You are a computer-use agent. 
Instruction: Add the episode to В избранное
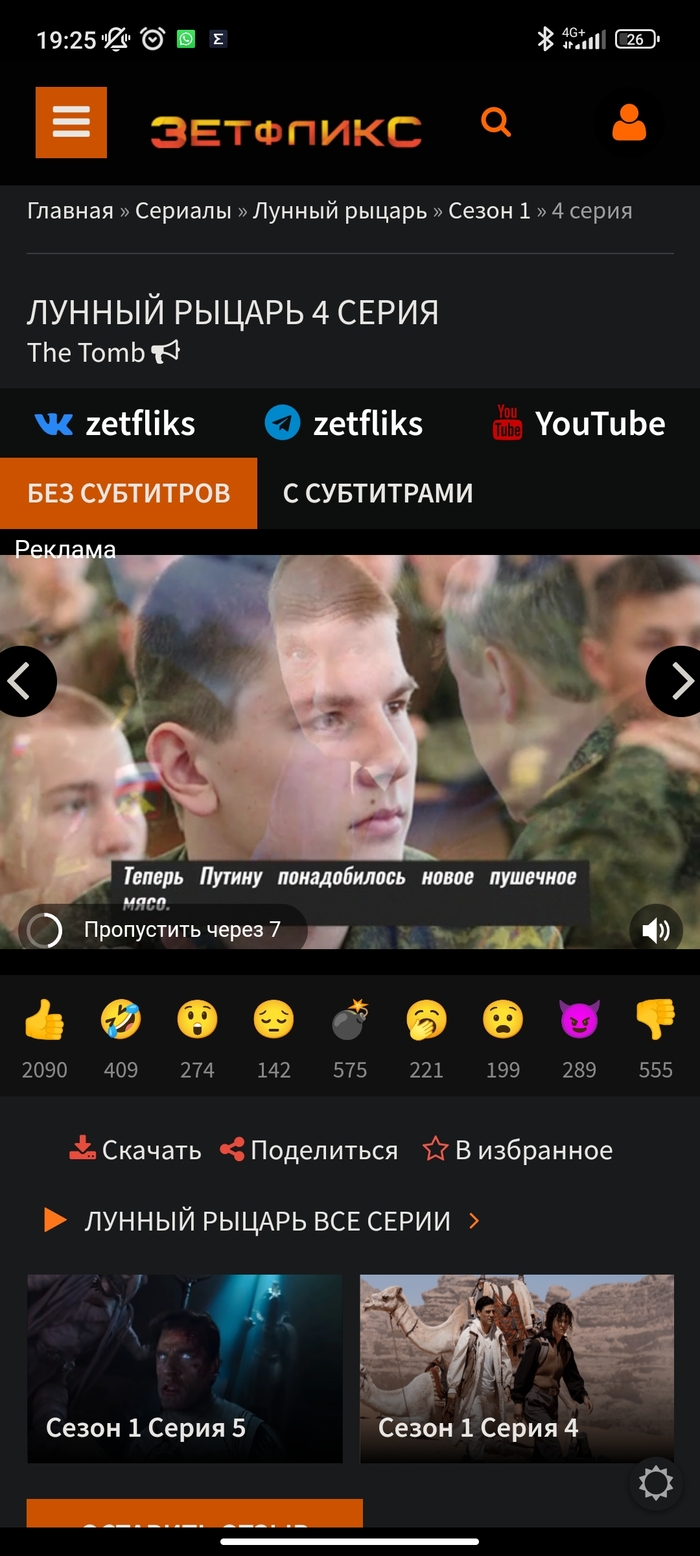(x=518, y=1150)
